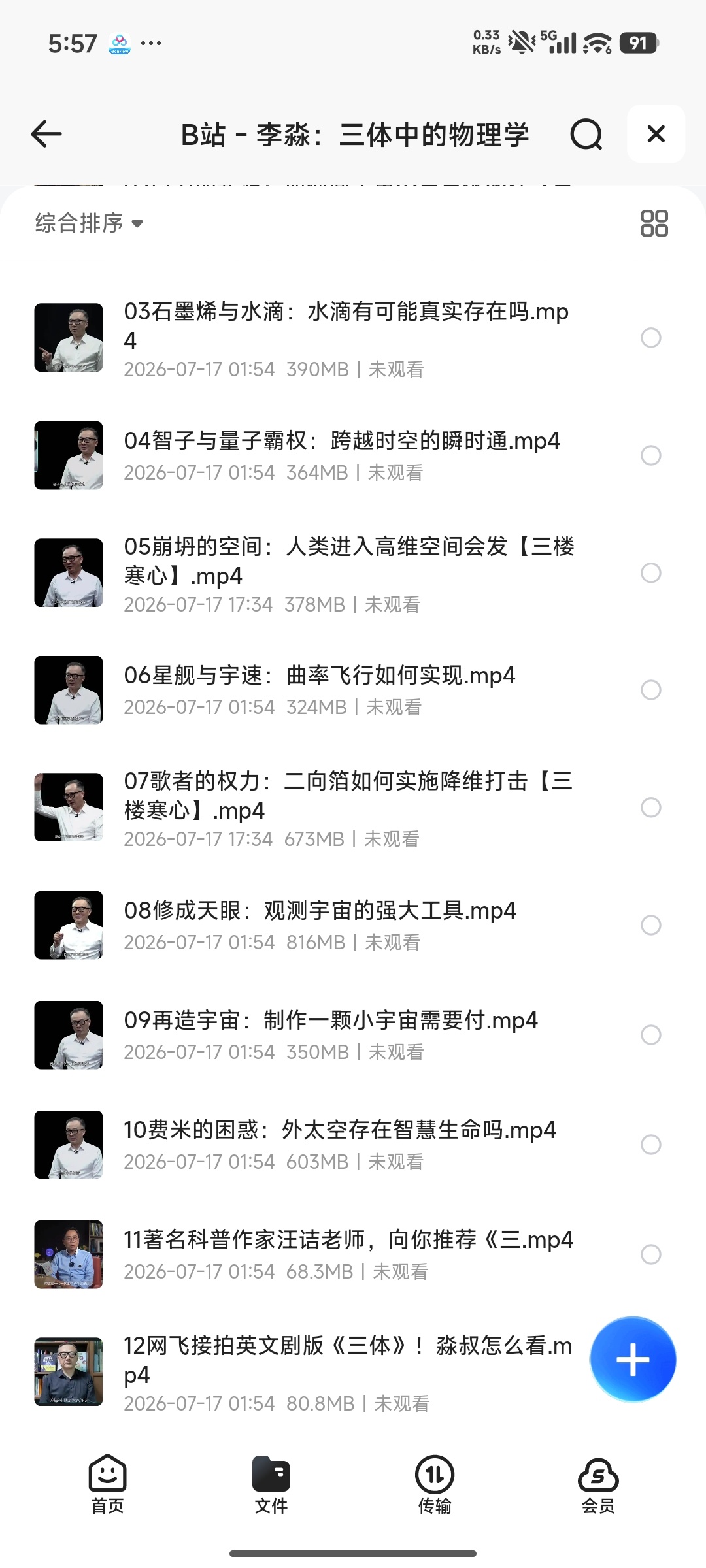Close the folder with the X button
The height and width of the screenshot is (1568, 706).
click(x=656, y=134)
